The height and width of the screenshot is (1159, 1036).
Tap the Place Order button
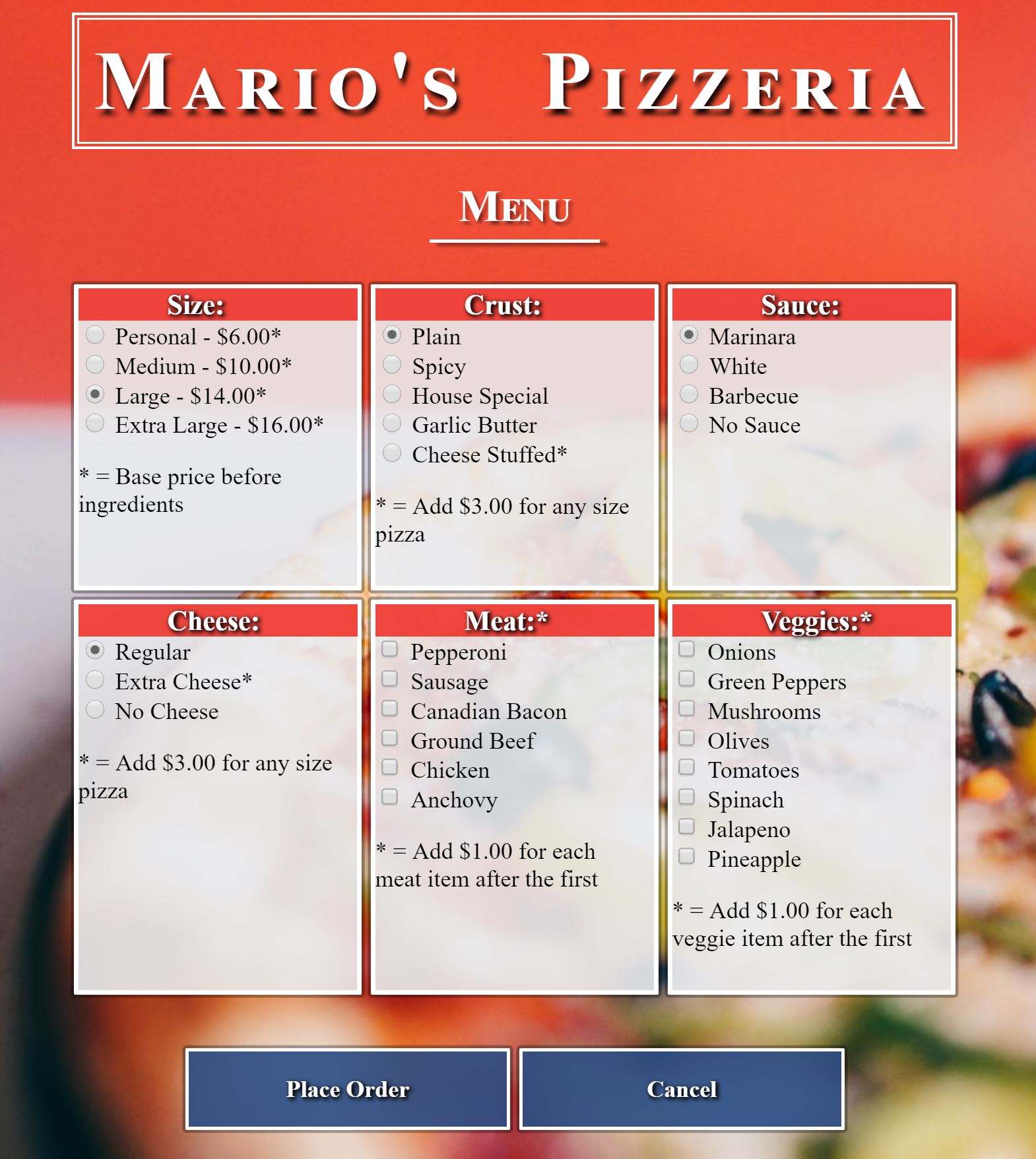point(347,1089)
